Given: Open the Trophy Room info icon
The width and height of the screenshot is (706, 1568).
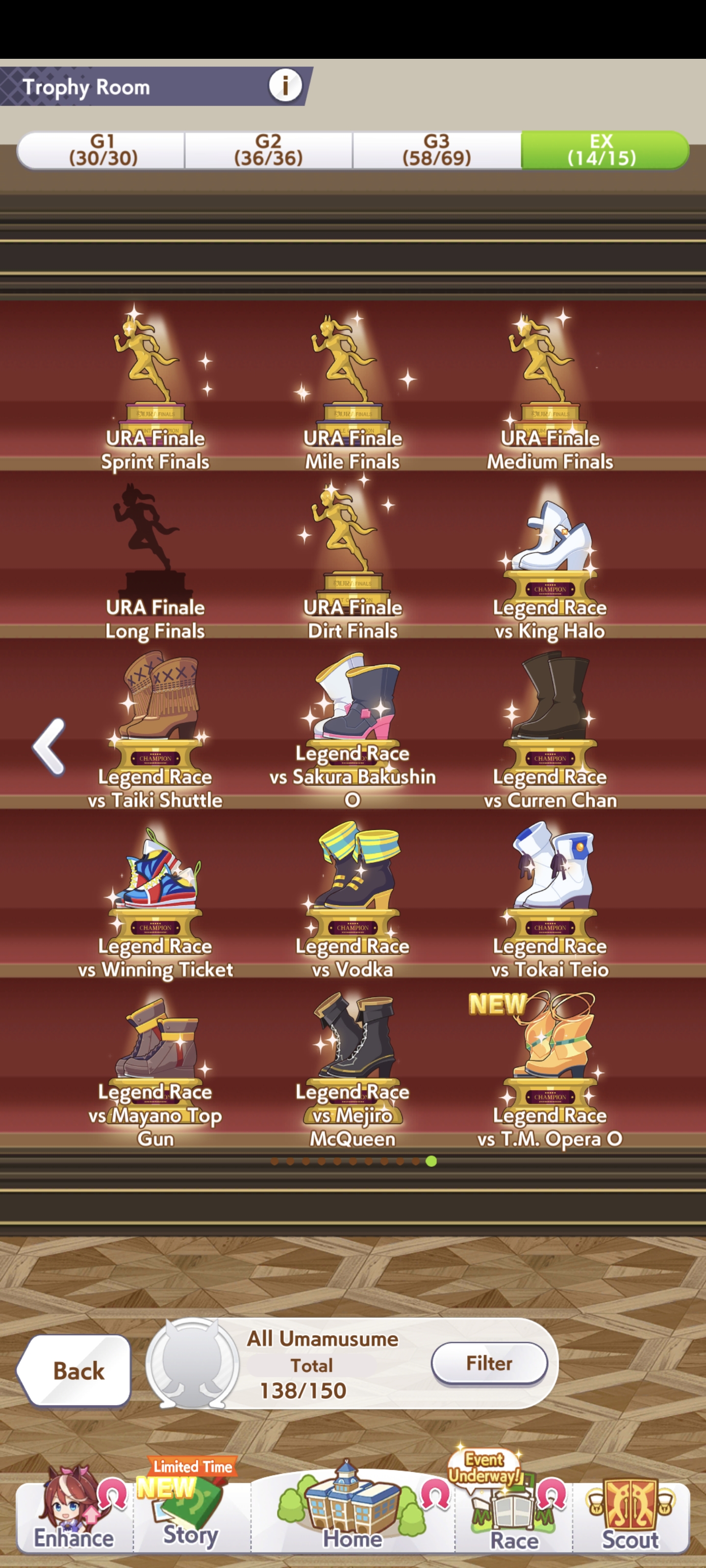Looking at the screenshot, I should 285,85.
